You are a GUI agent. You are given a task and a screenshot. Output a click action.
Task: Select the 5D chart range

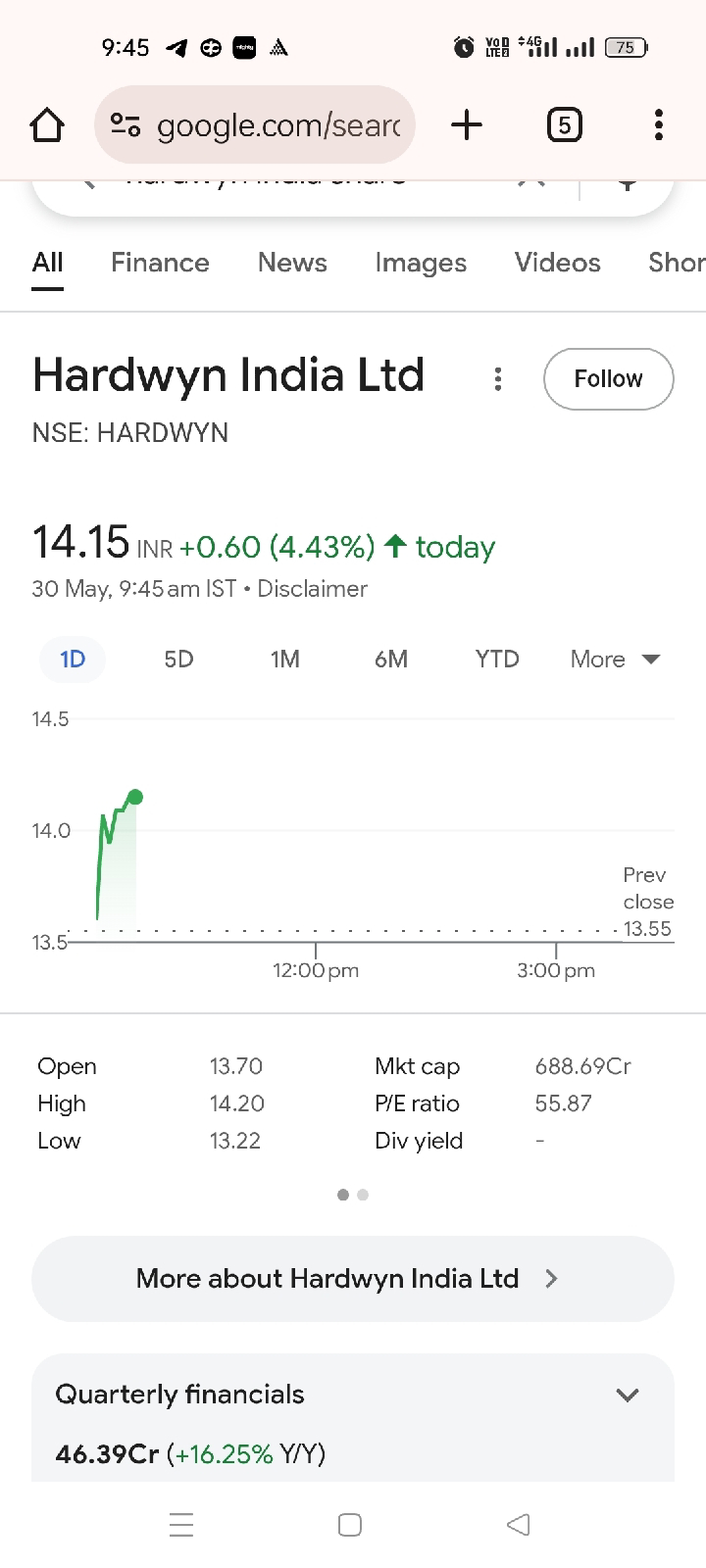(x=178, y=659)
